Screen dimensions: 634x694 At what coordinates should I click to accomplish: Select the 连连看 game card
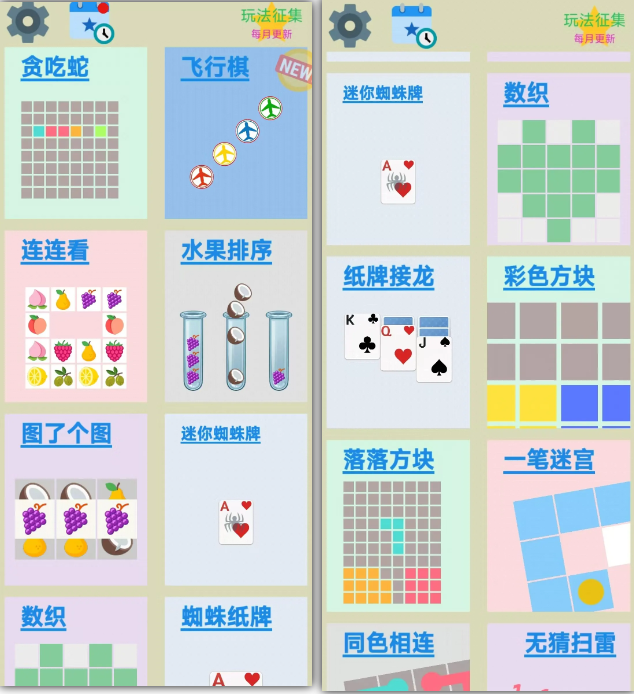tap(76, 317)
